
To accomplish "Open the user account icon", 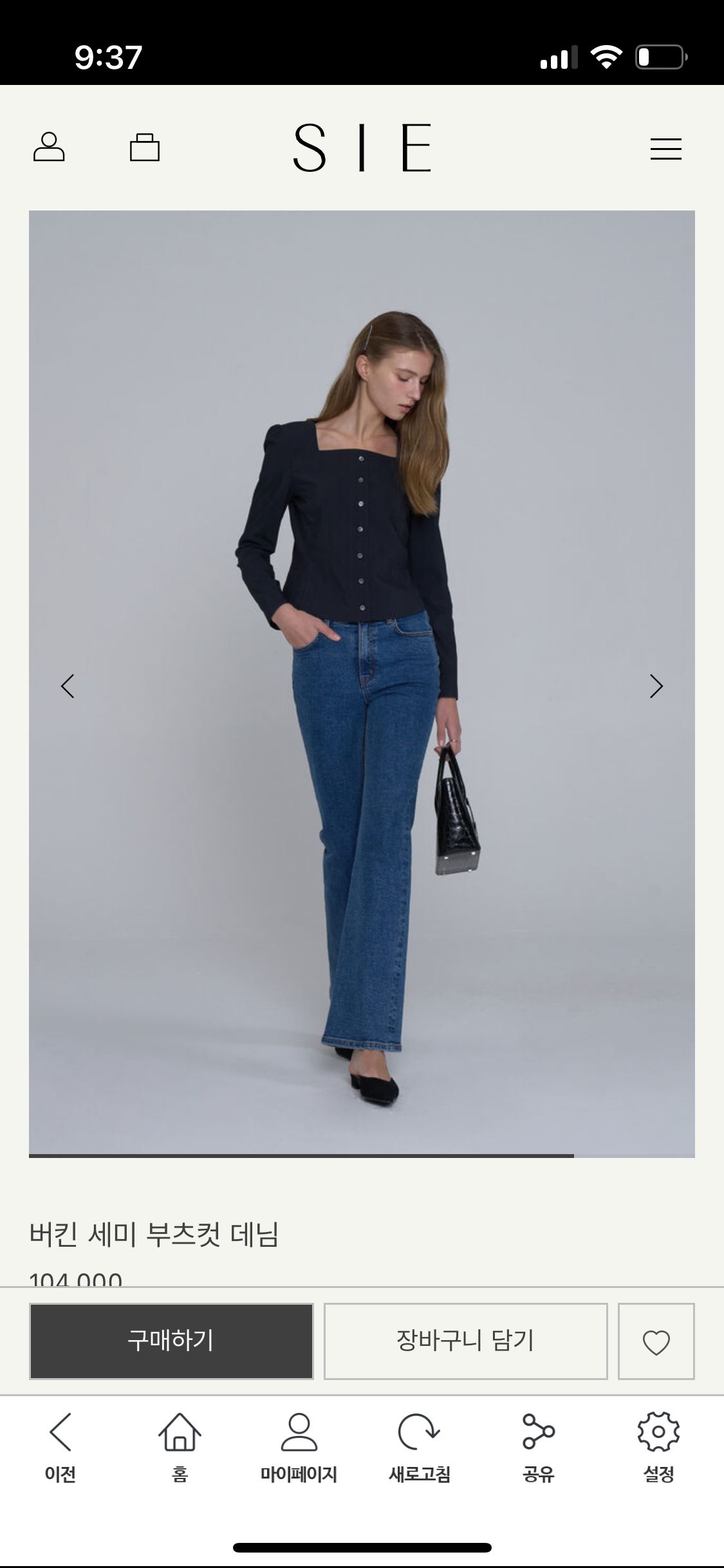I will coord(49,147).
